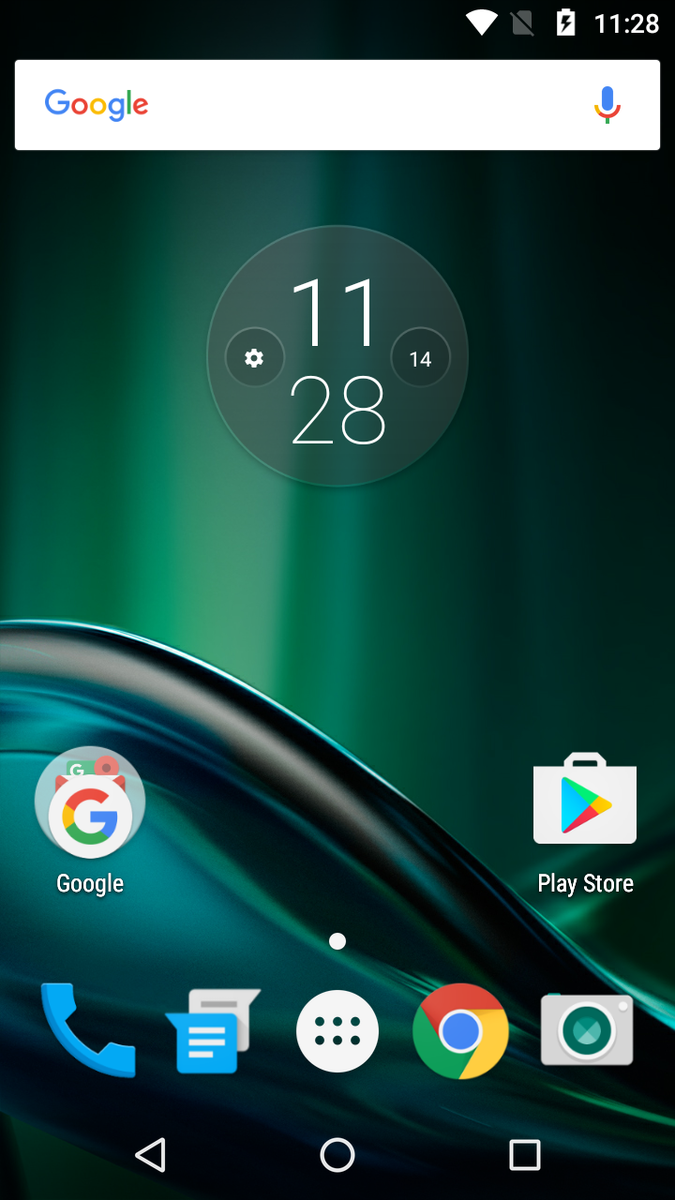The image size is (675, 1200).
Task: Open the clock widget time display
Action: click(337, 360)
